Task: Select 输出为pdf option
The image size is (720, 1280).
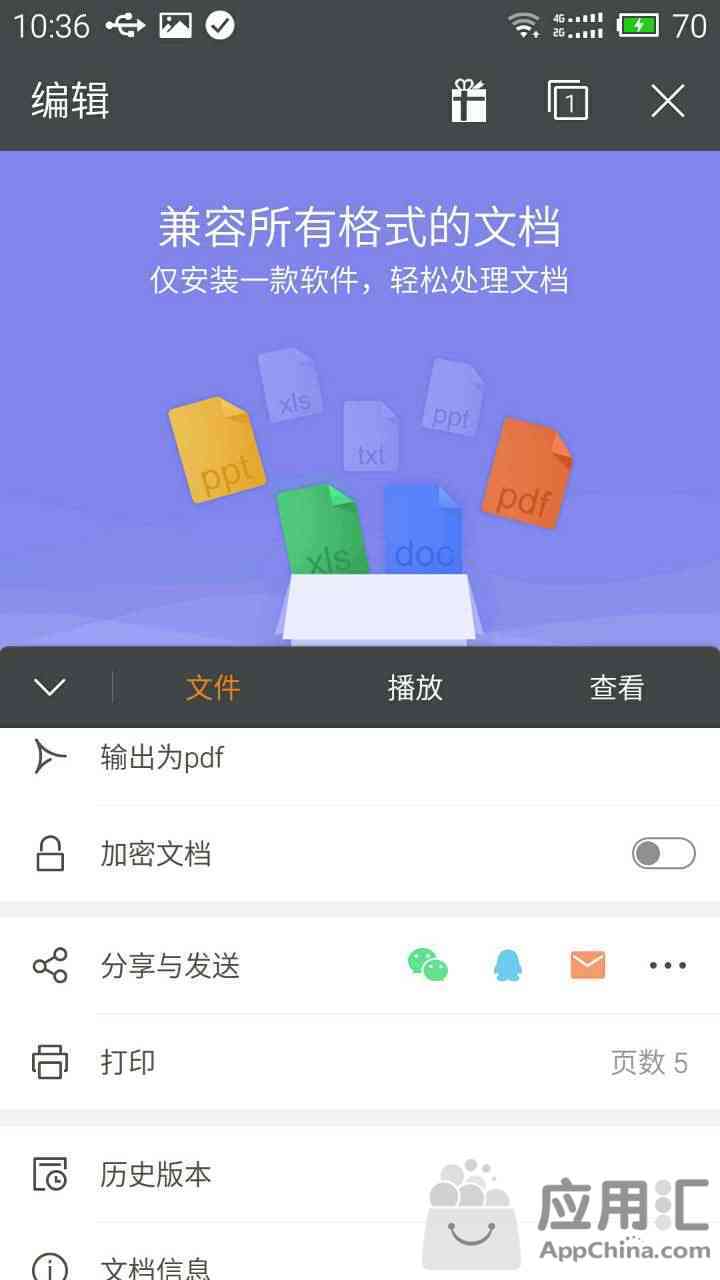Action: coord(162,758)
